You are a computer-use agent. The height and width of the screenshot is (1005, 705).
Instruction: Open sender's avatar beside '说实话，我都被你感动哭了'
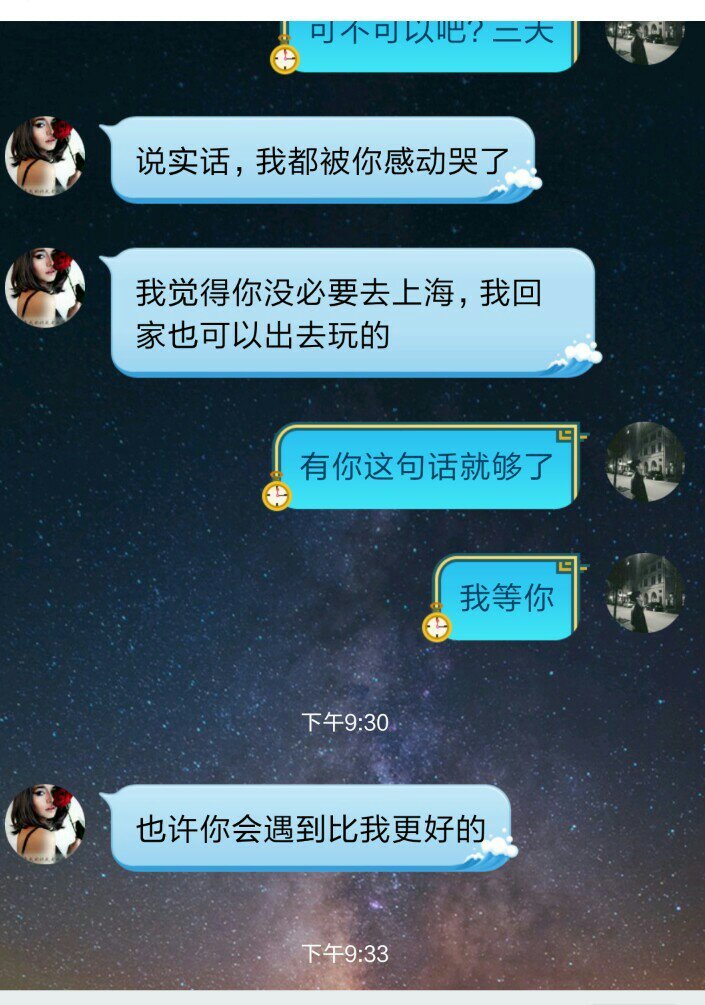pos(45,154)
